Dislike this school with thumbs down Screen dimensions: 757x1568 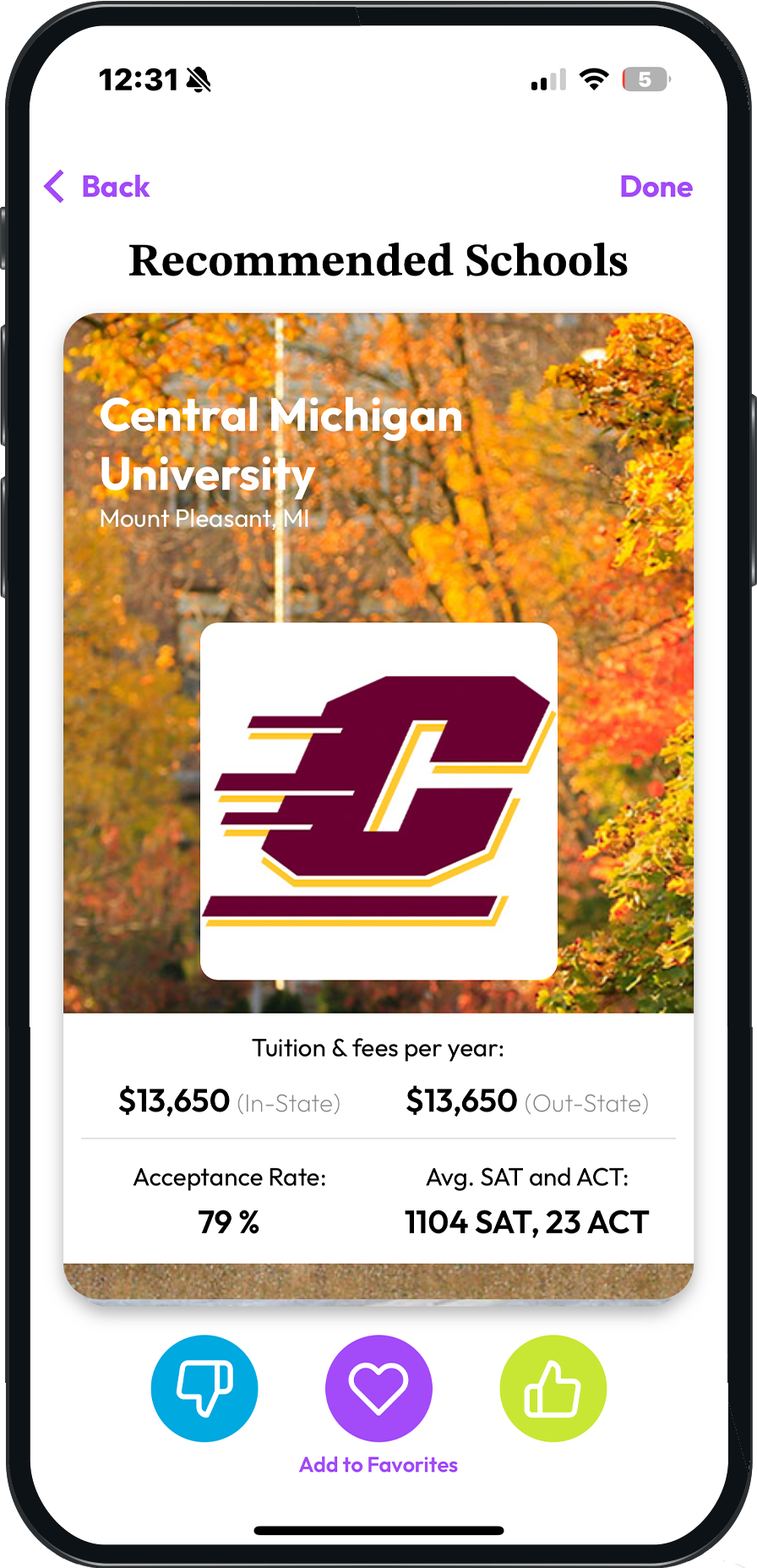coord(204,1388)
